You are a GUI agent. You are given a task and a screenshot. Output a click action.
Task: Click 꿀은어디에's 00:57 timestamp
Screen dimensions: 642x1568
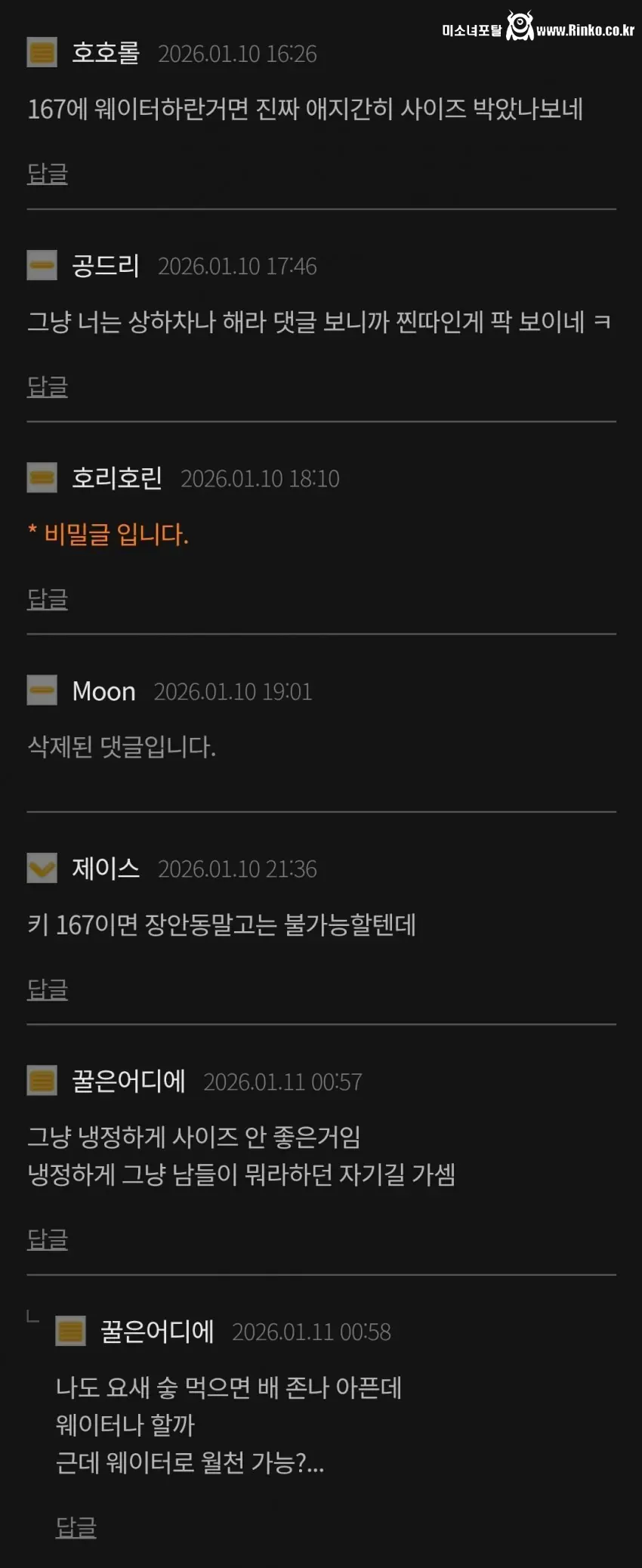pos(285,1082)
